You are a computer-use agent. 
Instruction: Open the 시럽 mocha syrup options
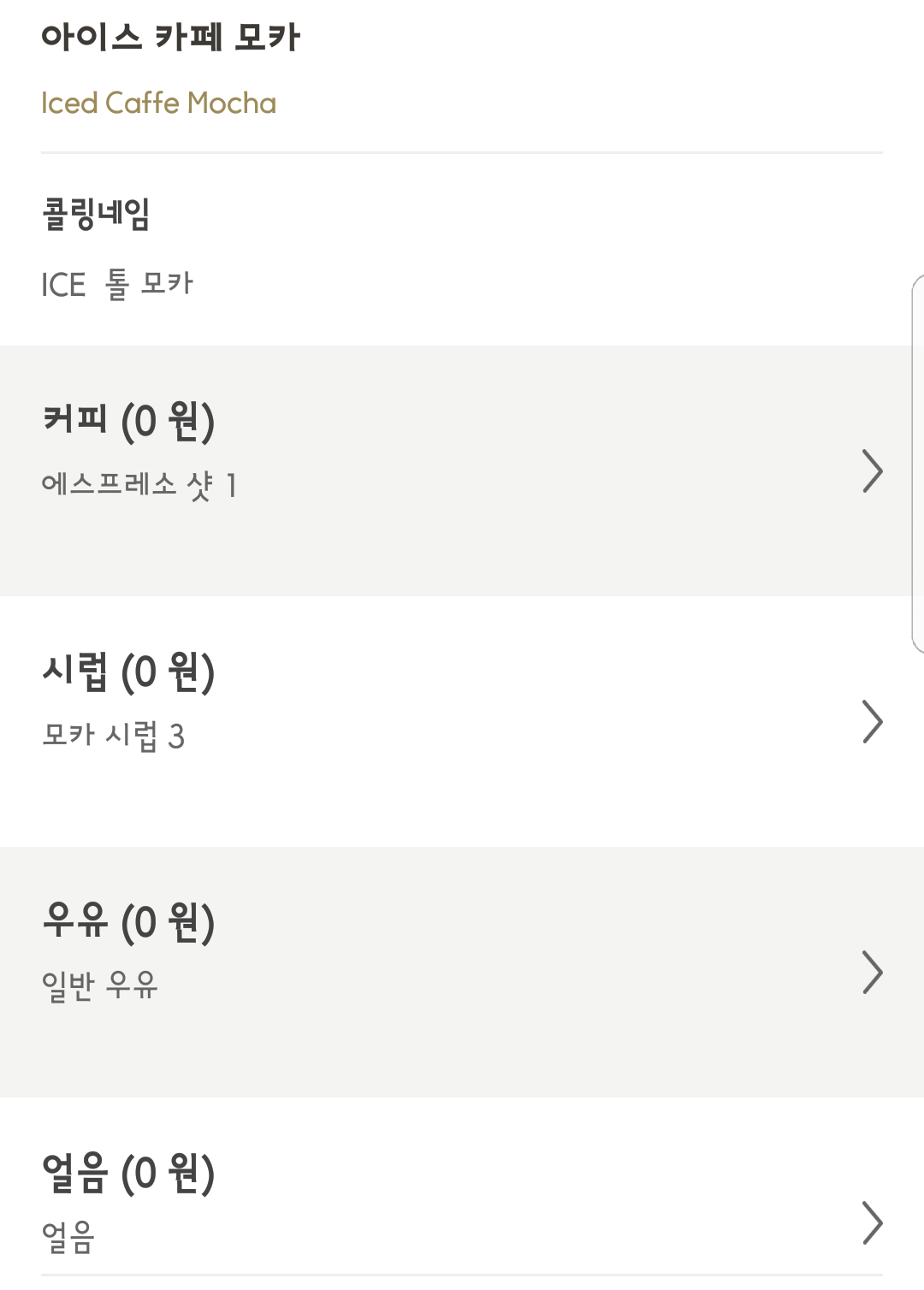coord(462,721)
